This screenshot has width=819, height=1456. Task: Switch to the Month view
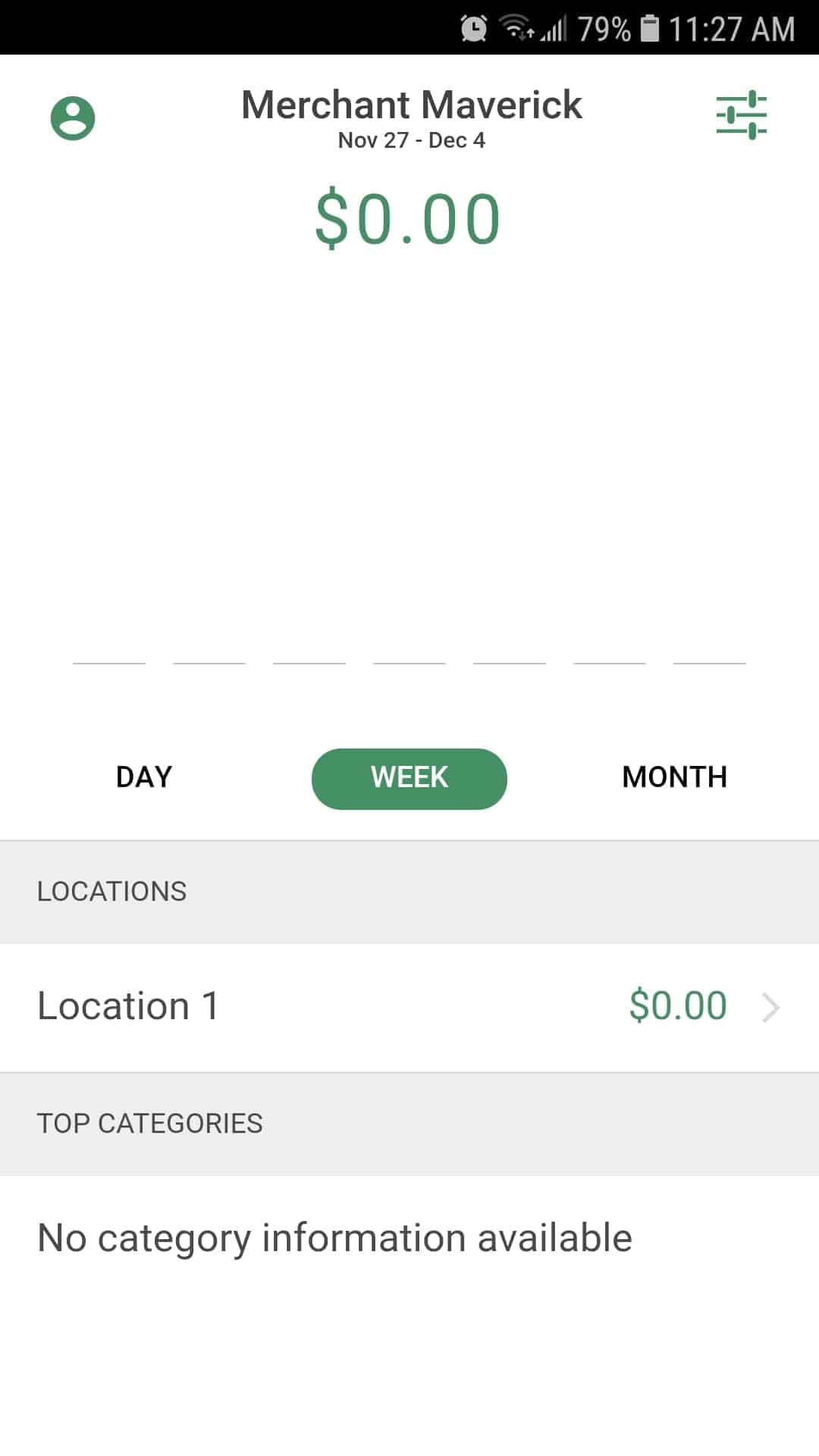click(x=675, y=777)
